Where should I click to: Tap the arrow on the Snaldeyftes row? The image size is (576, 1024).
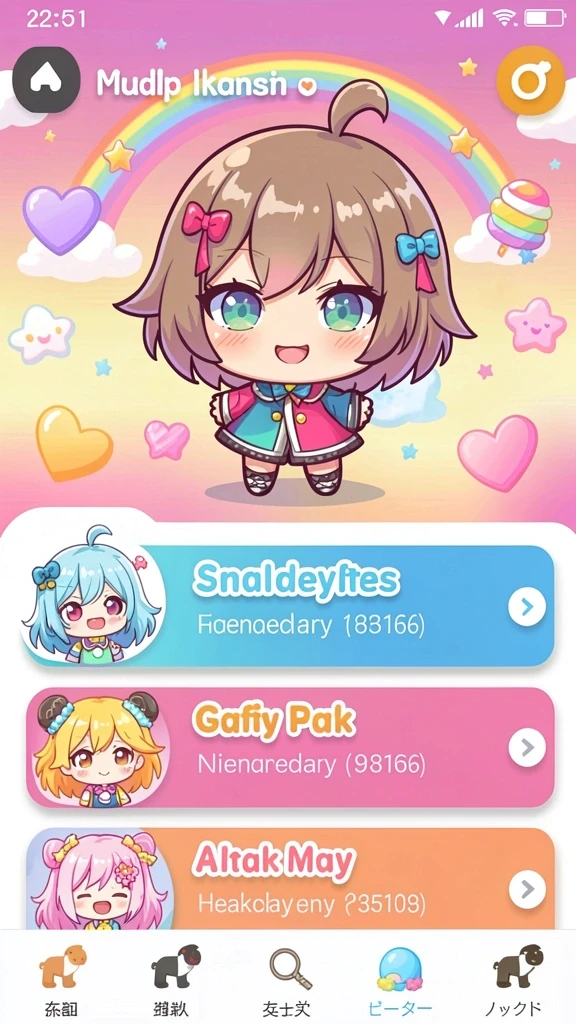click(x=526, y=607)
